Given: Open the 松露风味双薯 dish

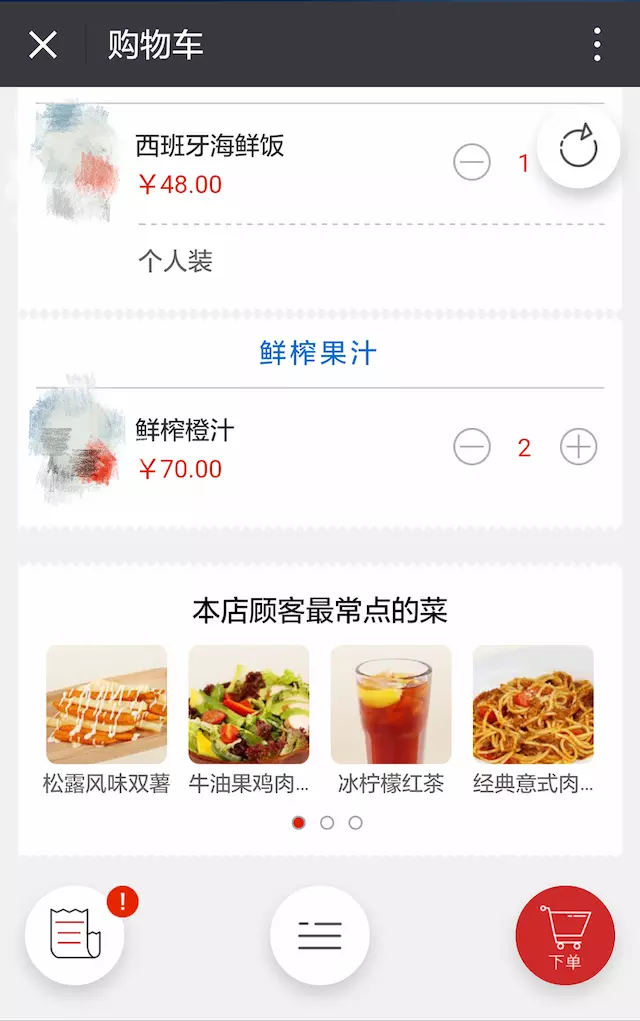Looking at the screenshot, I should [x=106, y=705].
